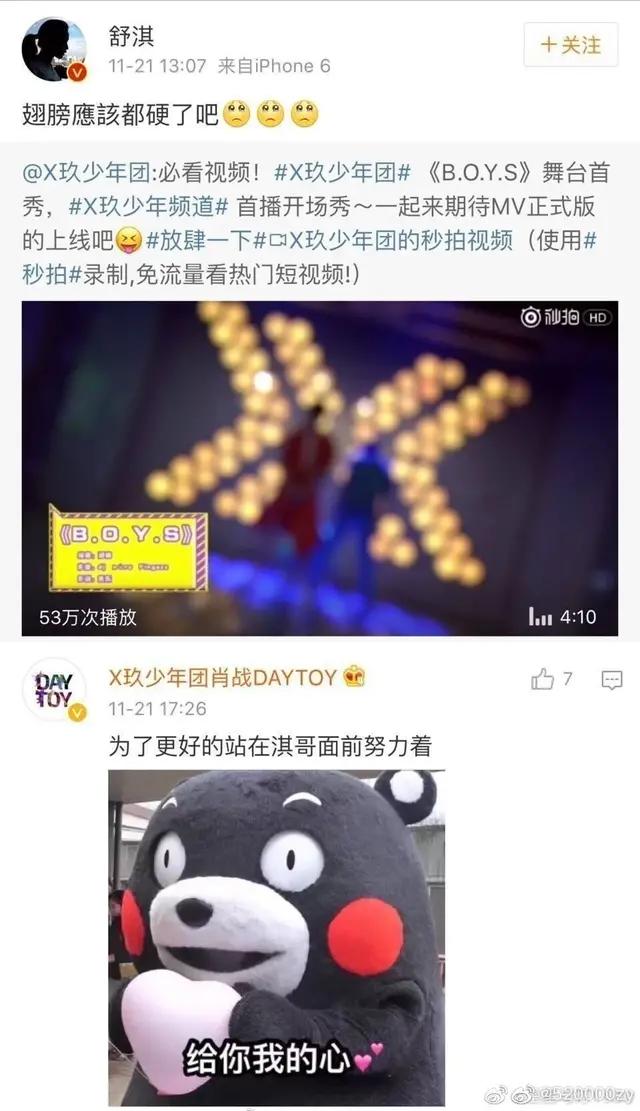Reply to X玖少年团肖战DAYTOY's comment
This screenshot has width=640, height=1111.
[x=611, y=680]
